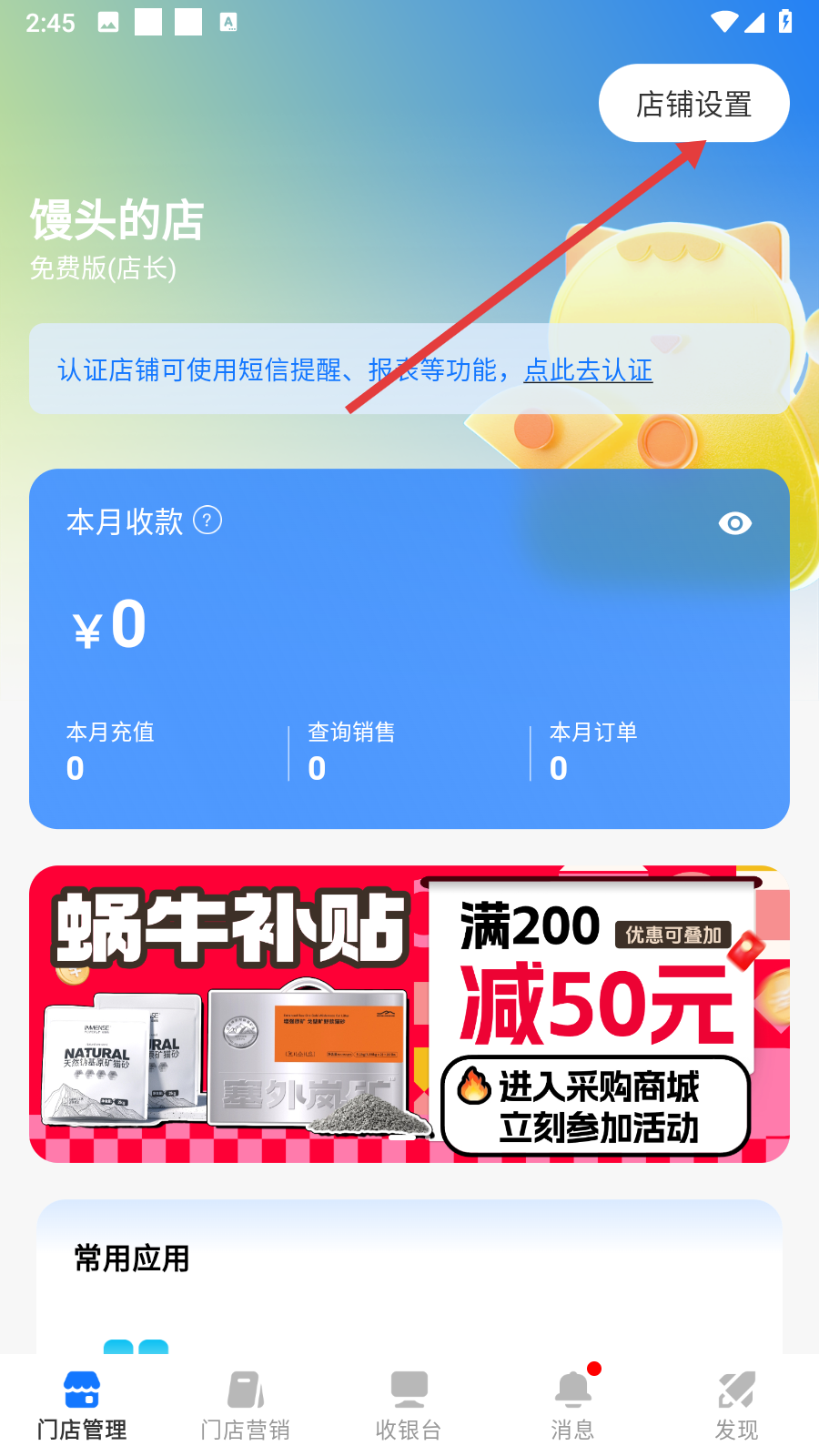Tap the 点此去认证 link
Screen dimensions: 819x1456
pyautogui.click(x=588, y=370)
